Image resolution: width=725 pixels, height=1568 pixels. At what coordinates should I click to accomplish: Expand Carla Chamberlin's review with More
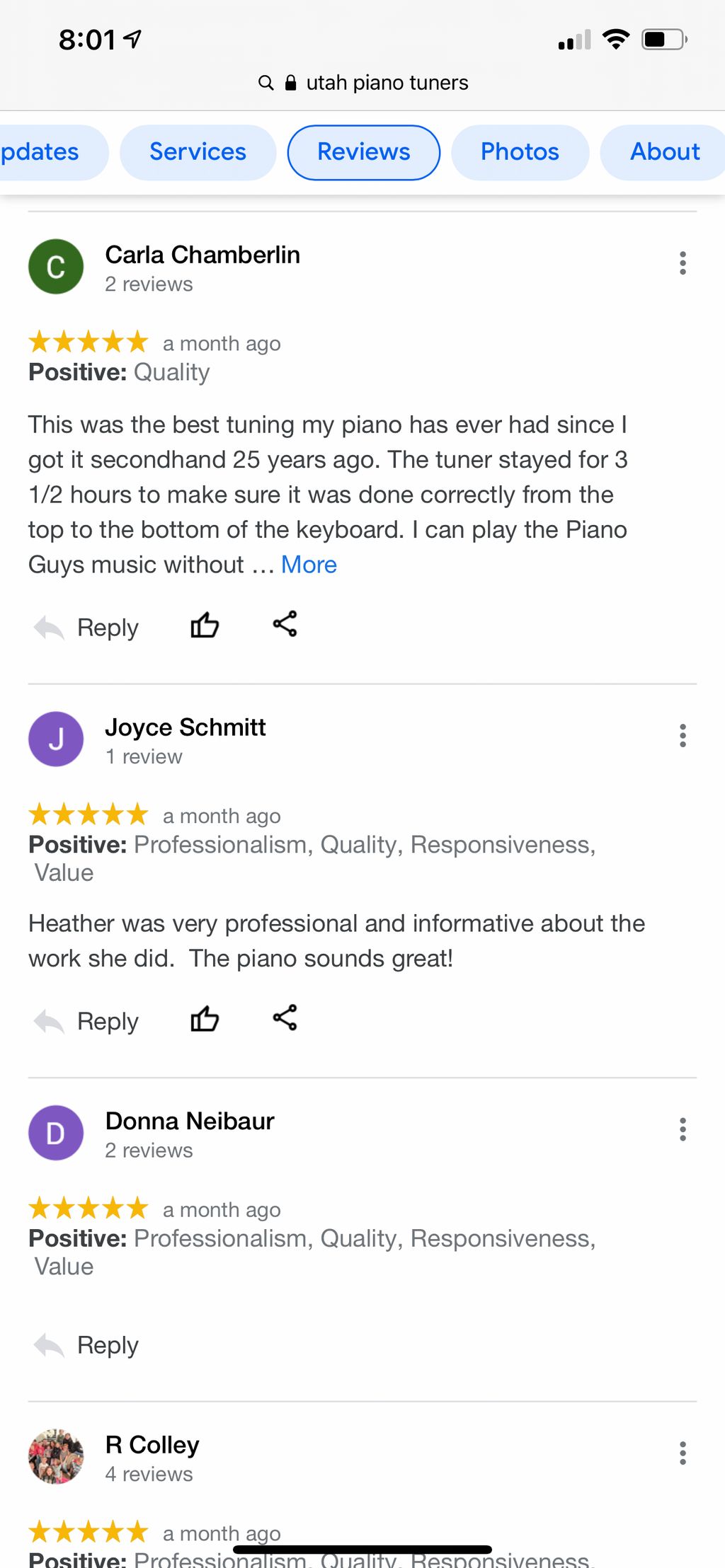coord(309,565)
